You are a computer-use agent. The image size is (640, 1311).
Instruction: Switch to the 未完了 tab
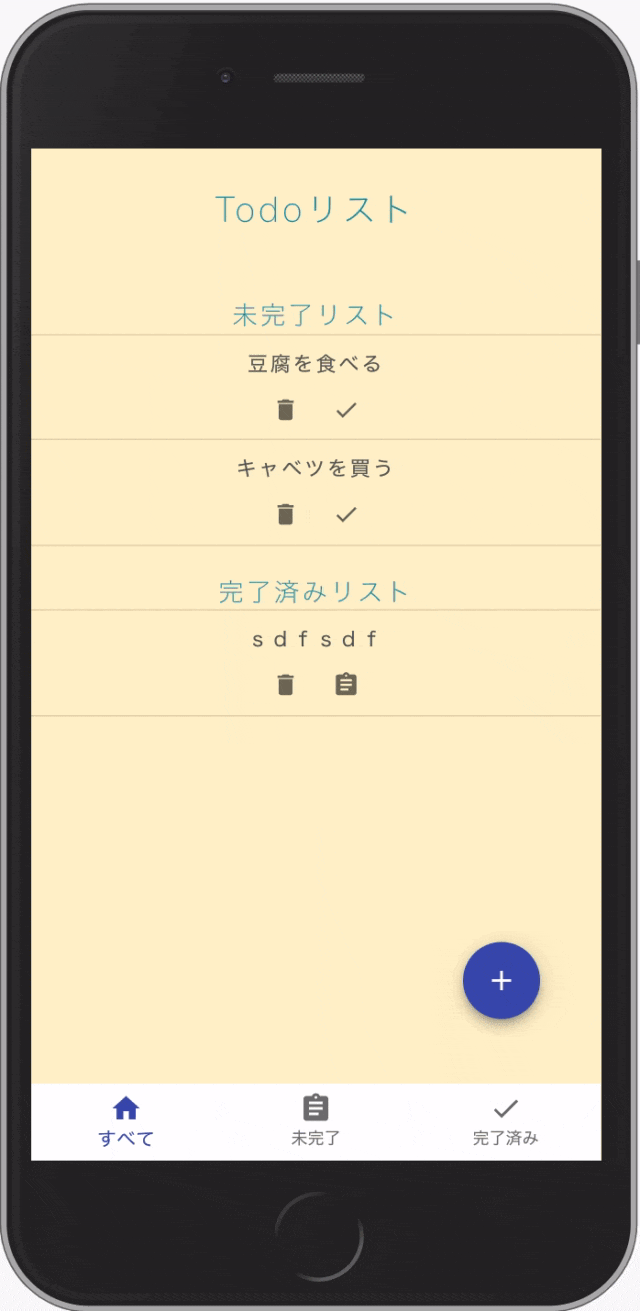point(316,1121)
